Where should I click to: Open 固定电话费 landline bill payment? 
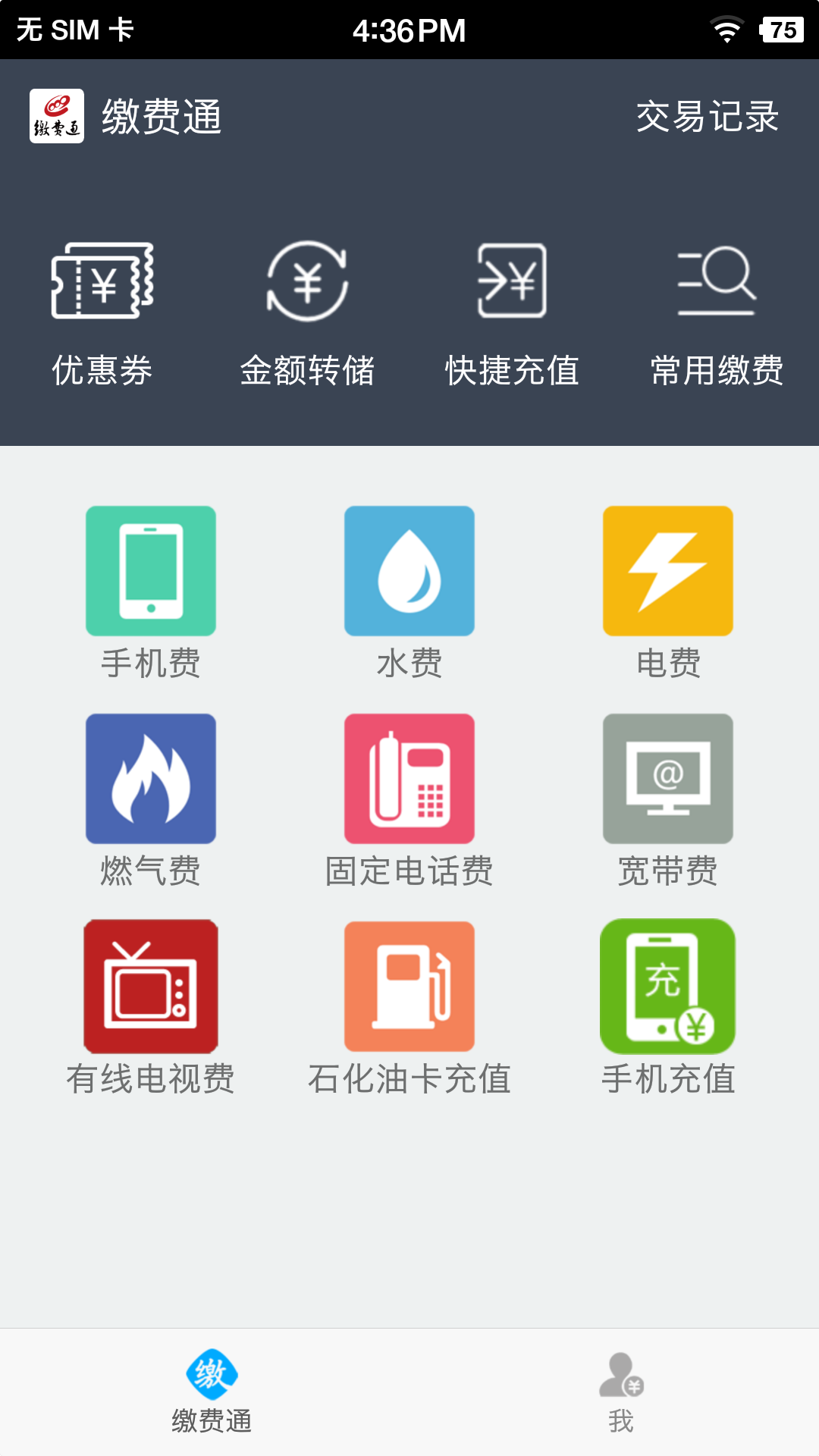coord(409,799)
